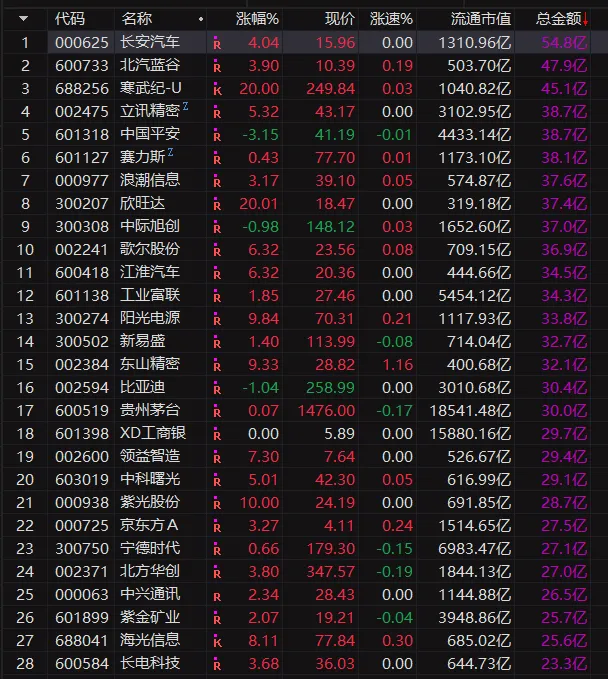Sort by 涨幅% column
The image size is (608, 679).
(x=257, y=19)
